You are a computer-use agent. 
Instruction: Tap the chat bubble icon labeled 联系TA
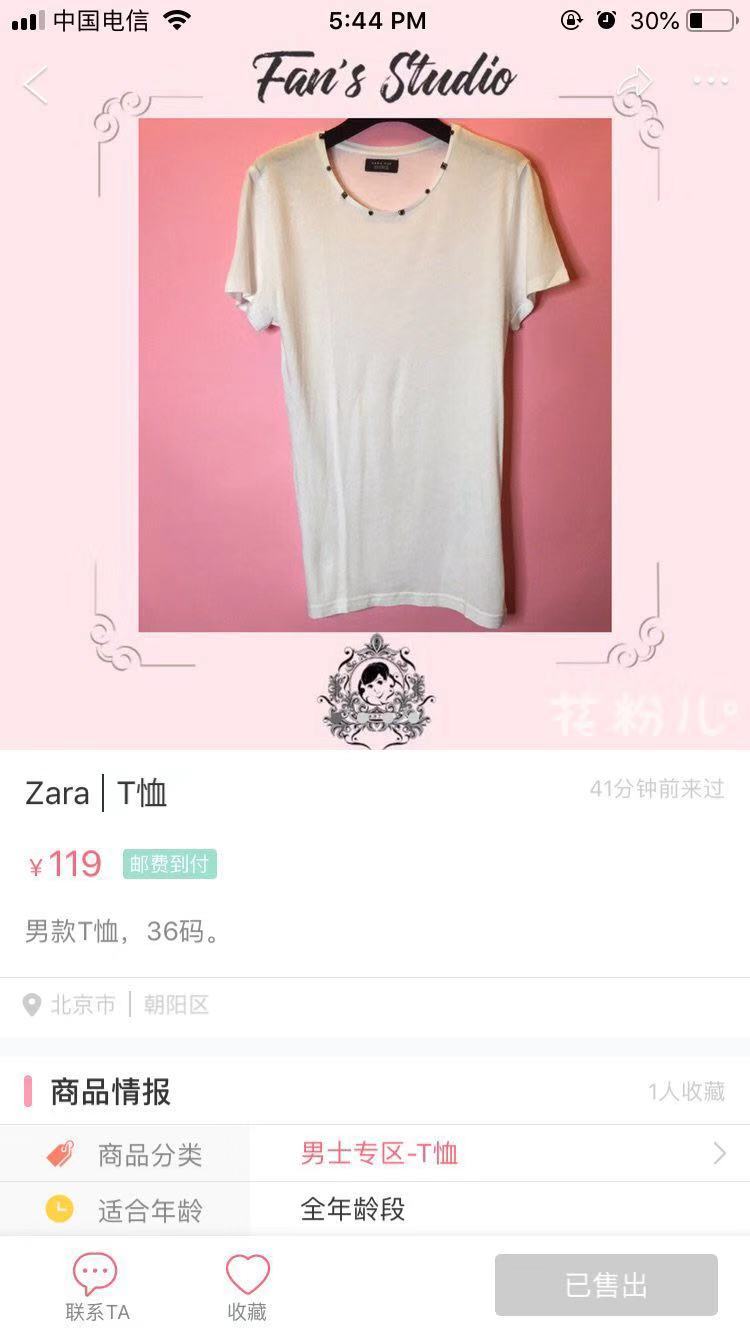click(x=95, y=1270)
